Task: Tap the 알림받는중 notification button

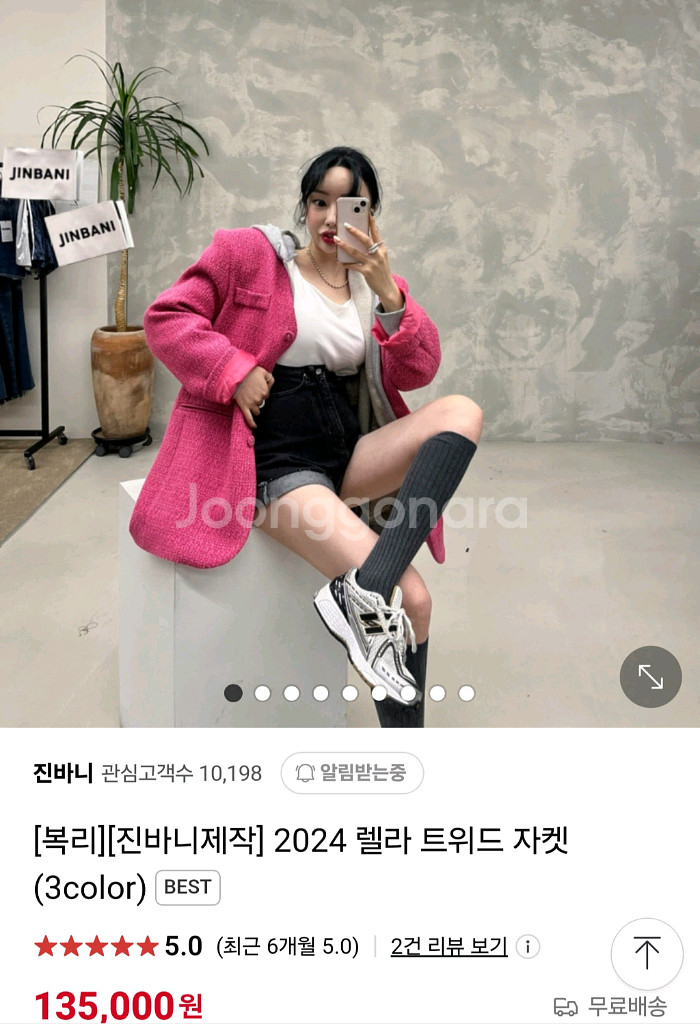Action: (352, 773)
